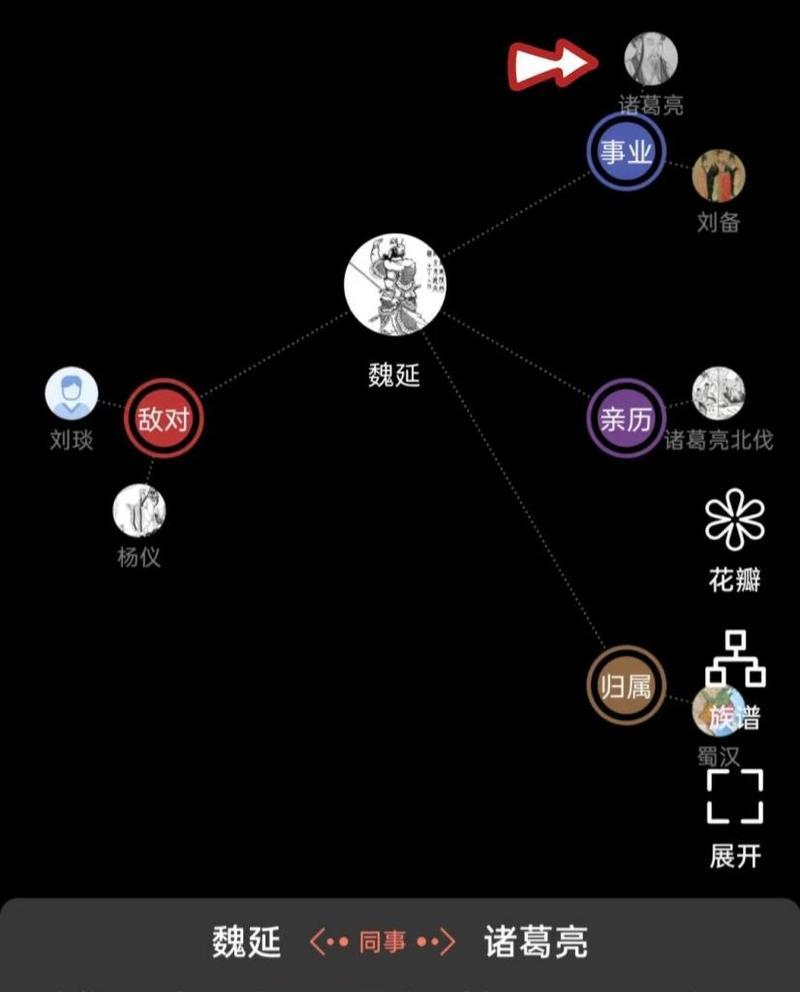Select the 事业 relation category node
800x992 pixels.
[x=625, y=152]
